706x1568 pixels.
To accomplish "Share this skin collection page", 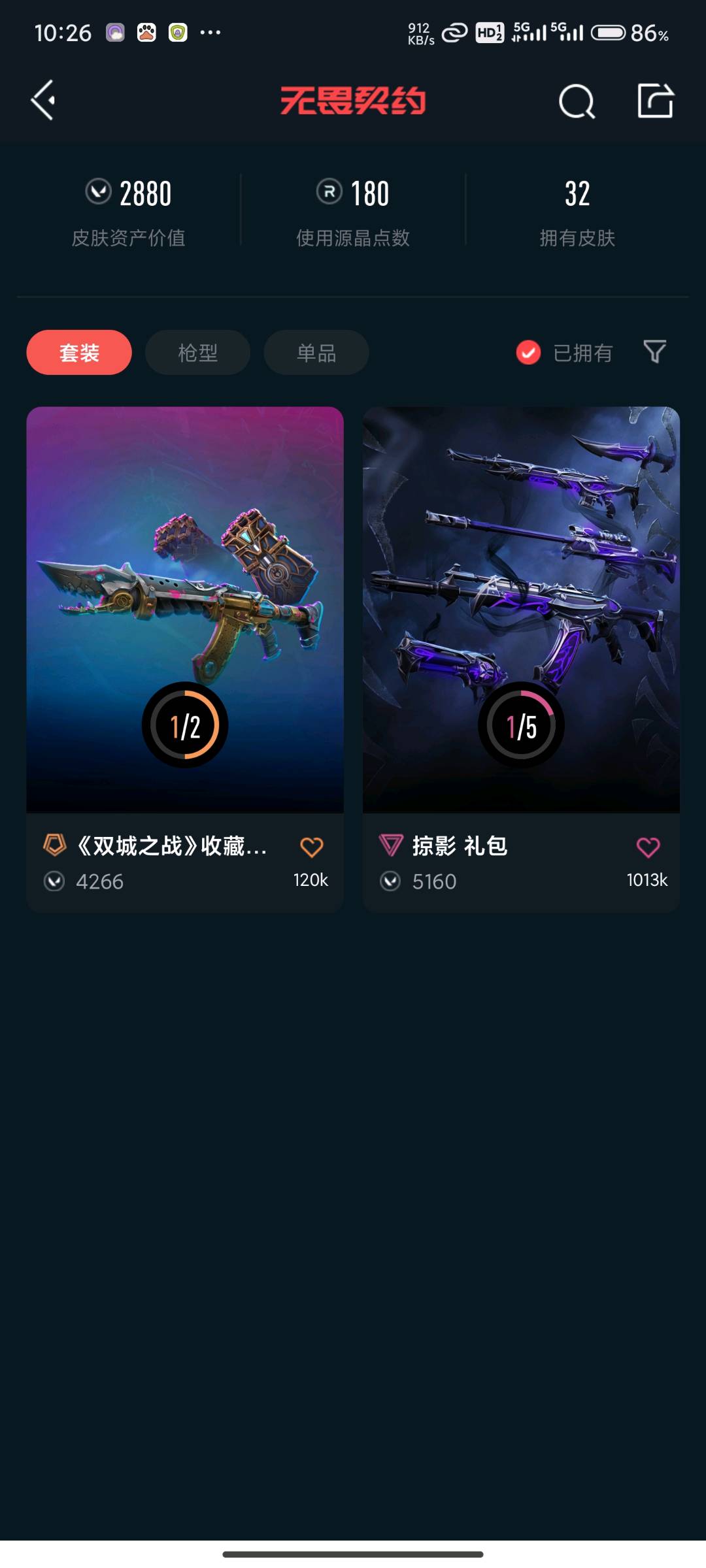I will pyautogui.click(x=655, y=101).
